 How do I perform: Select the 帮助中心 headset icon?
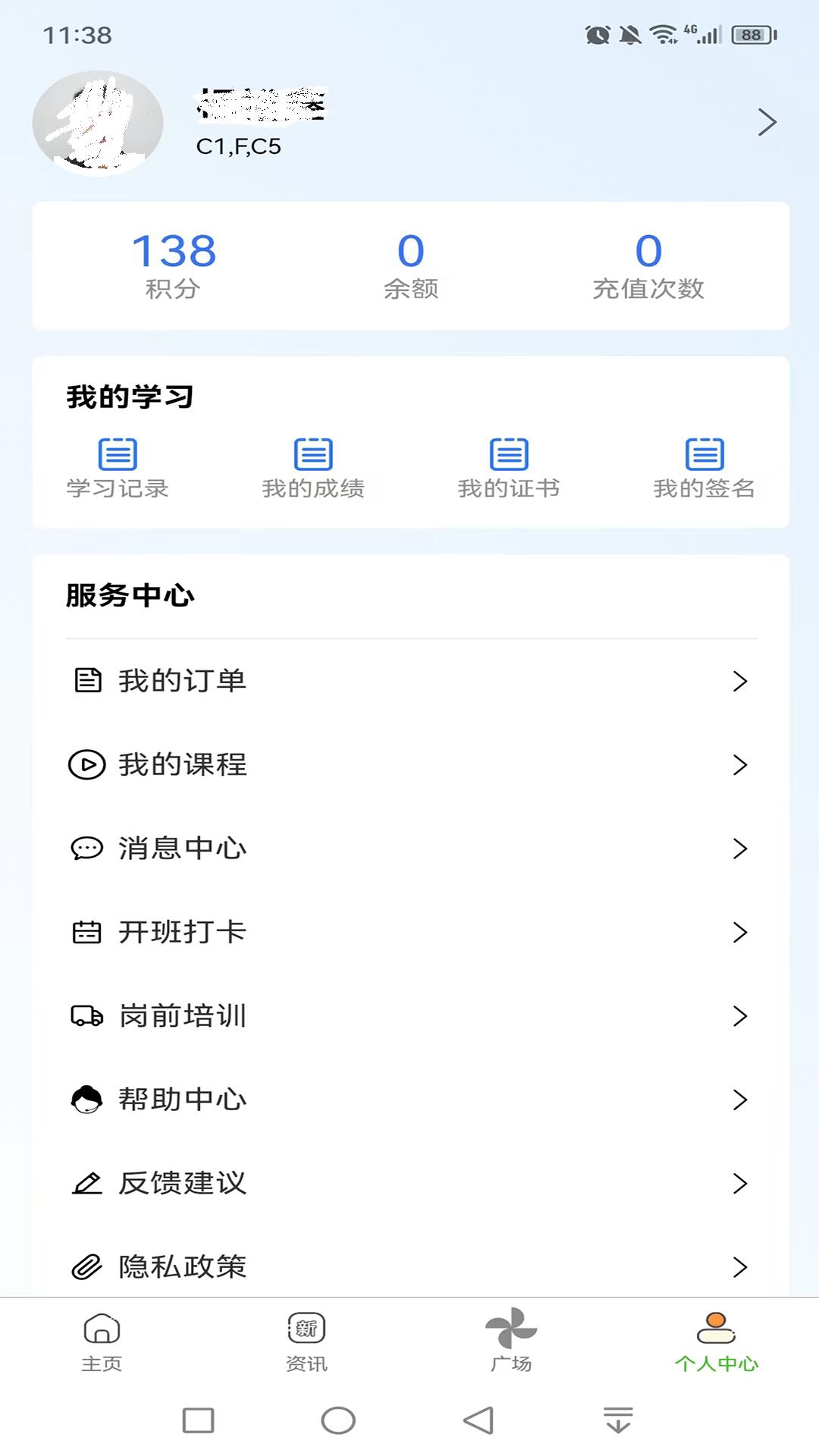point(86,1100)
